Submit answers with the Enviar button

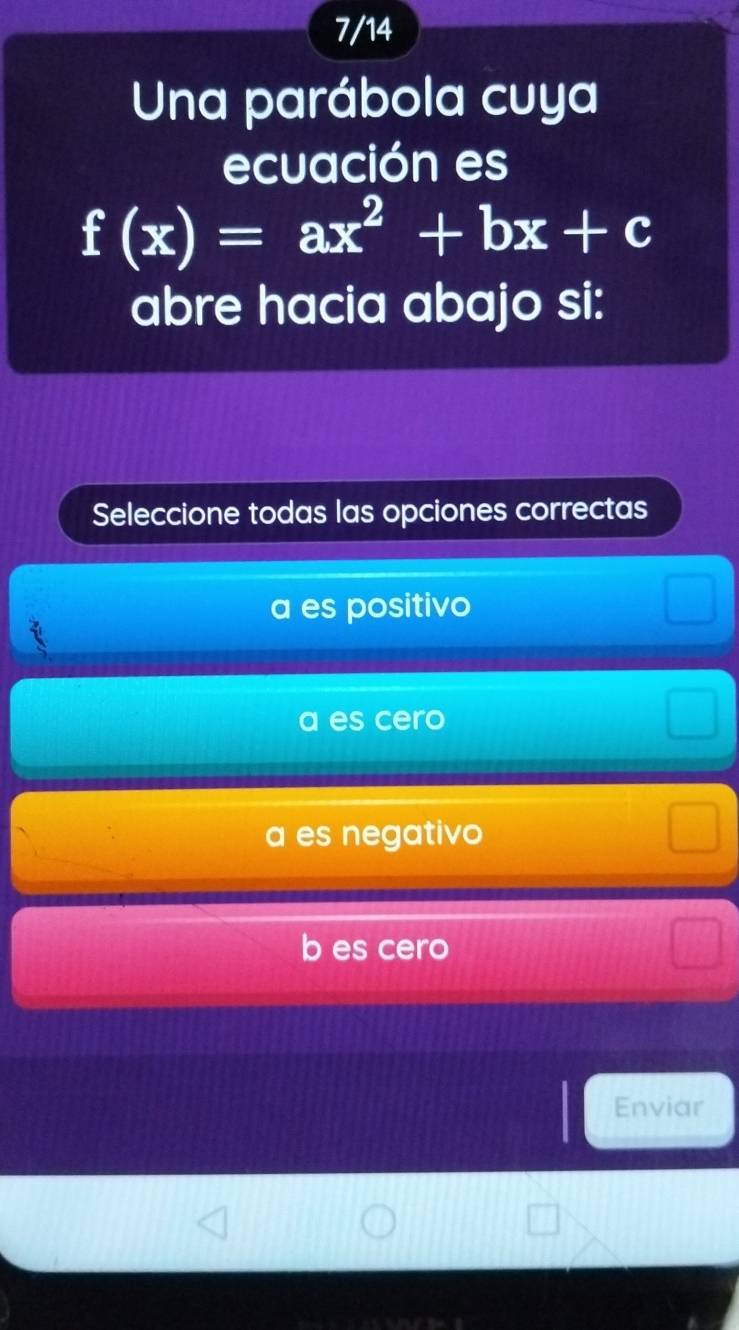(659, 1108)
